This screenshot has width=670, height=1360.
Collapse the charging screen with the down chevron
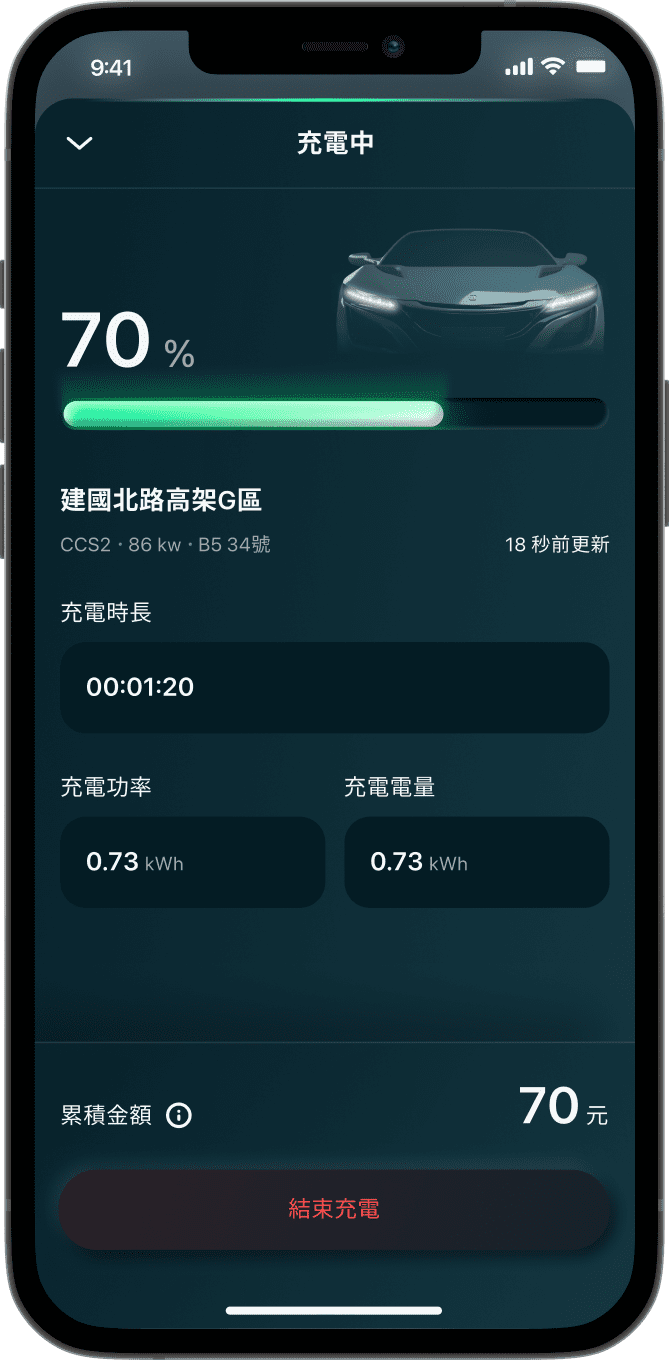pyautogui.click(x=79, y=143)
